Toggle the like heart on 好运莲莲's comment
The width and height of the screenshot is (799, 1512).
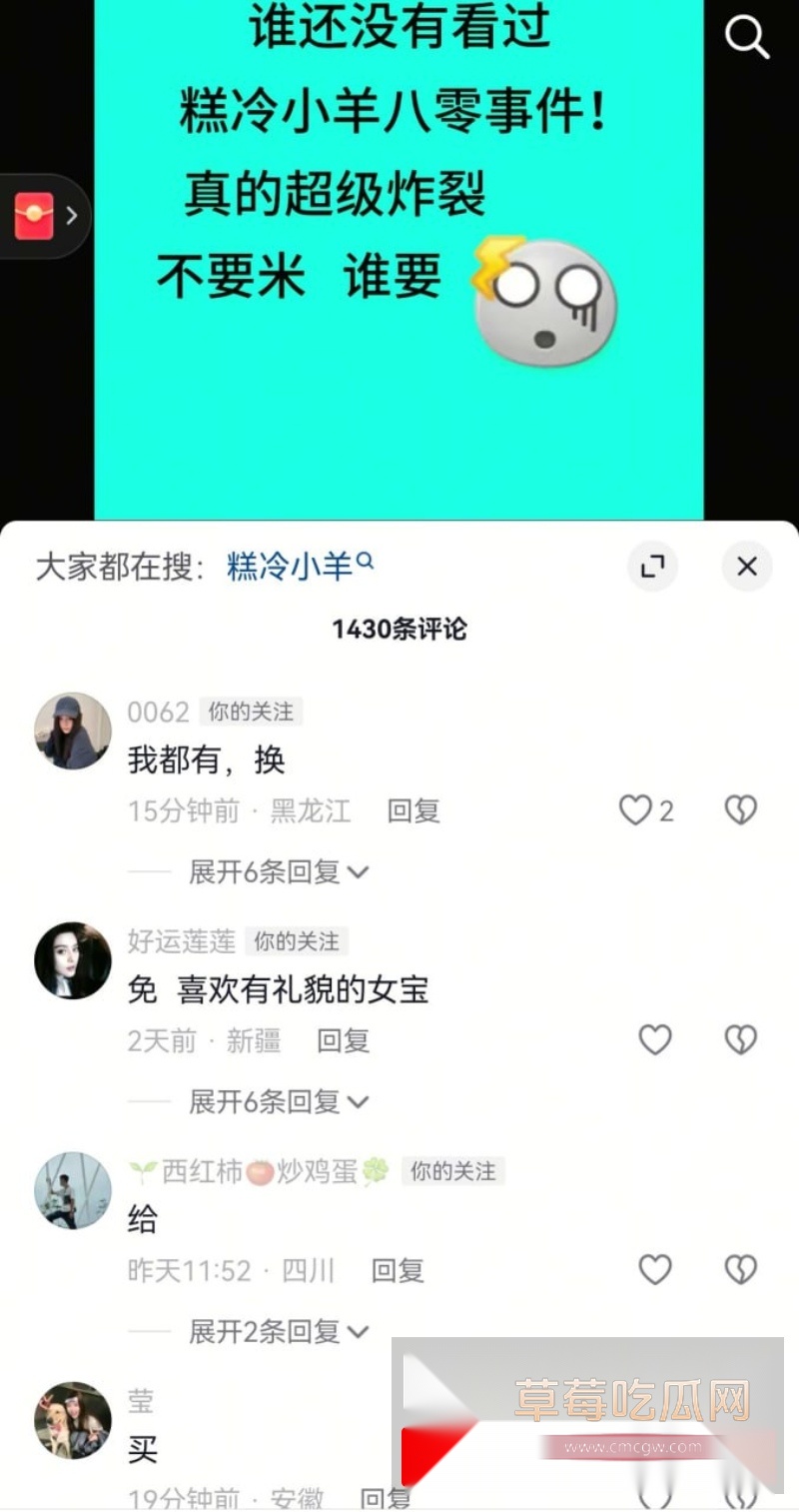654,1039
